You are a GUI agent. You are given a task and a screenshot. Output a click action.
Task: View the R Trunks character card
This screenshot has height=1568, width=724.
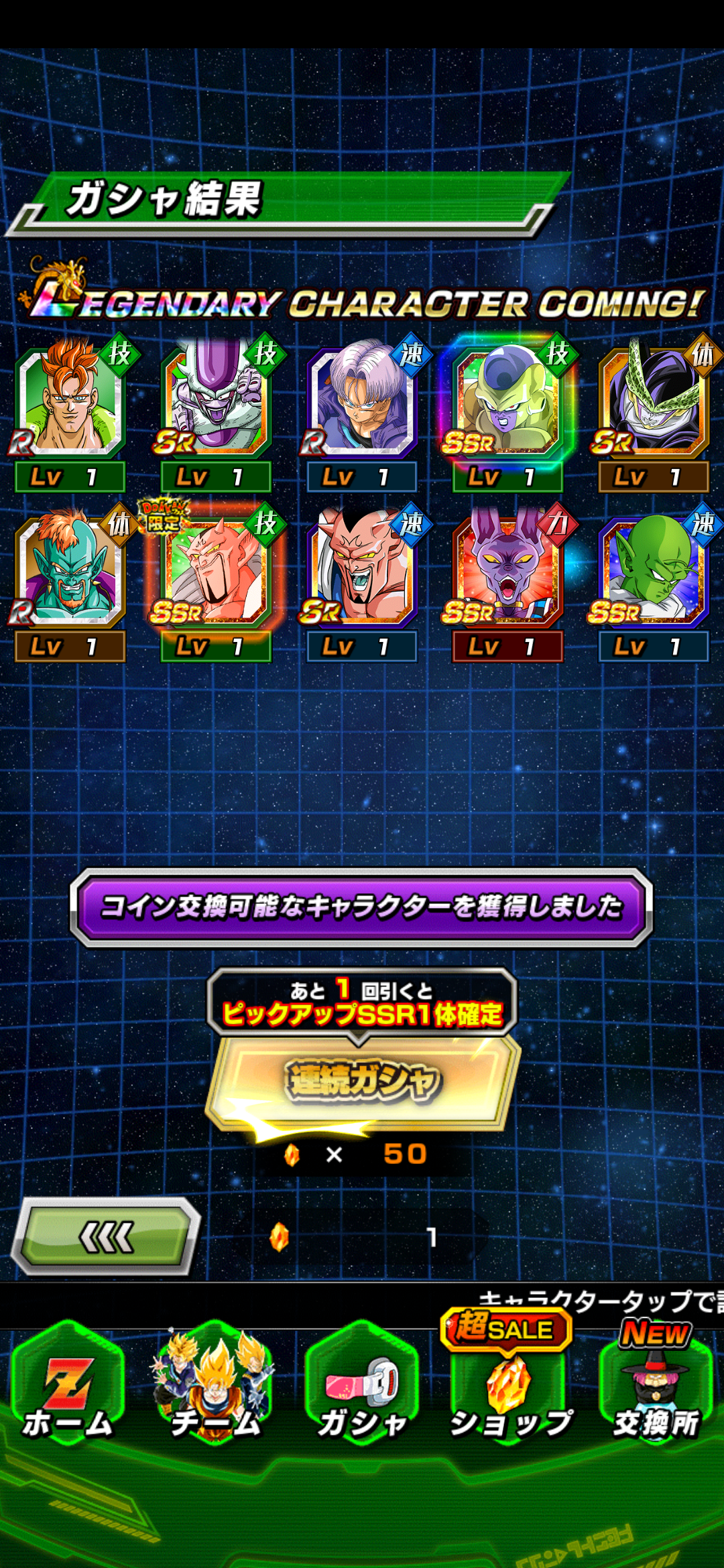point(362,402)
